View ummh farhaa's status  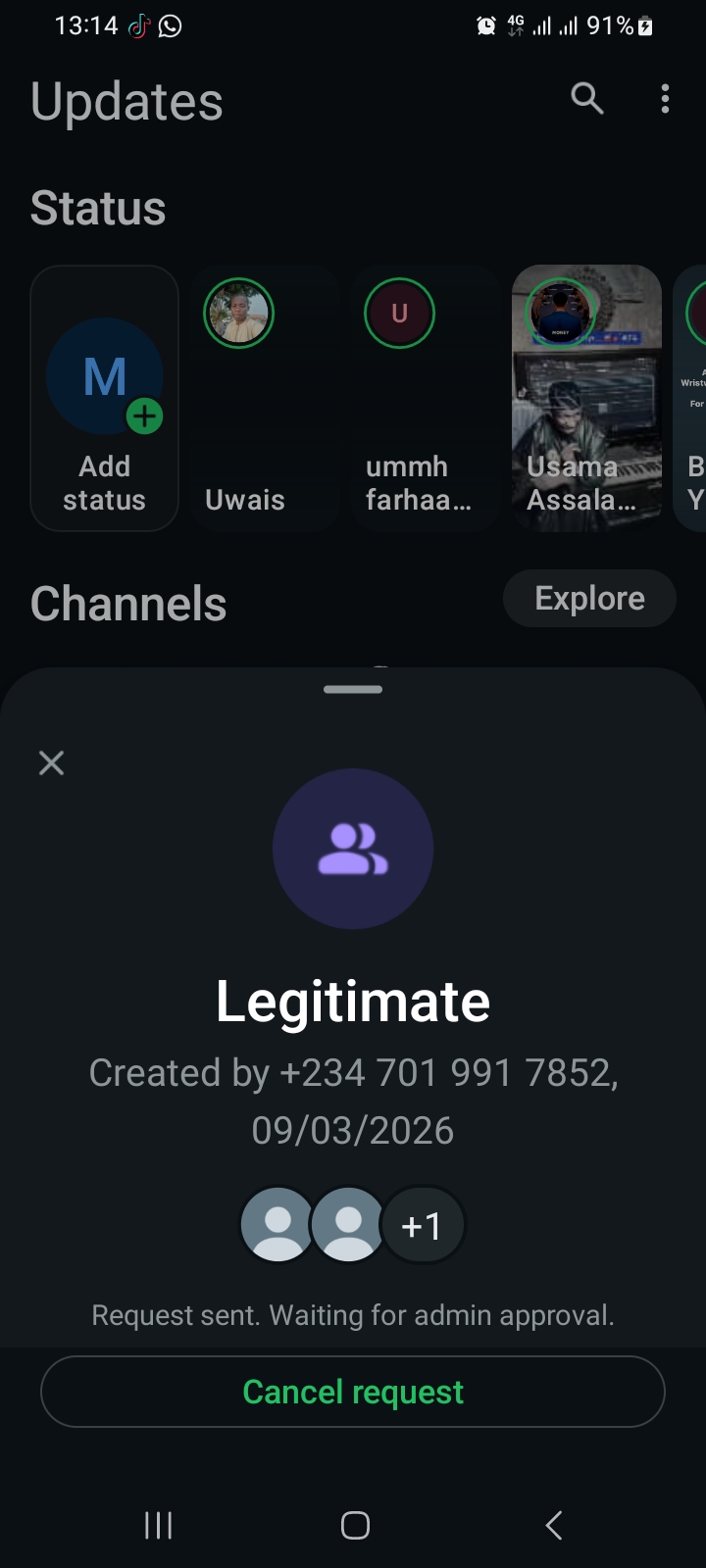[x=426, y=398]
